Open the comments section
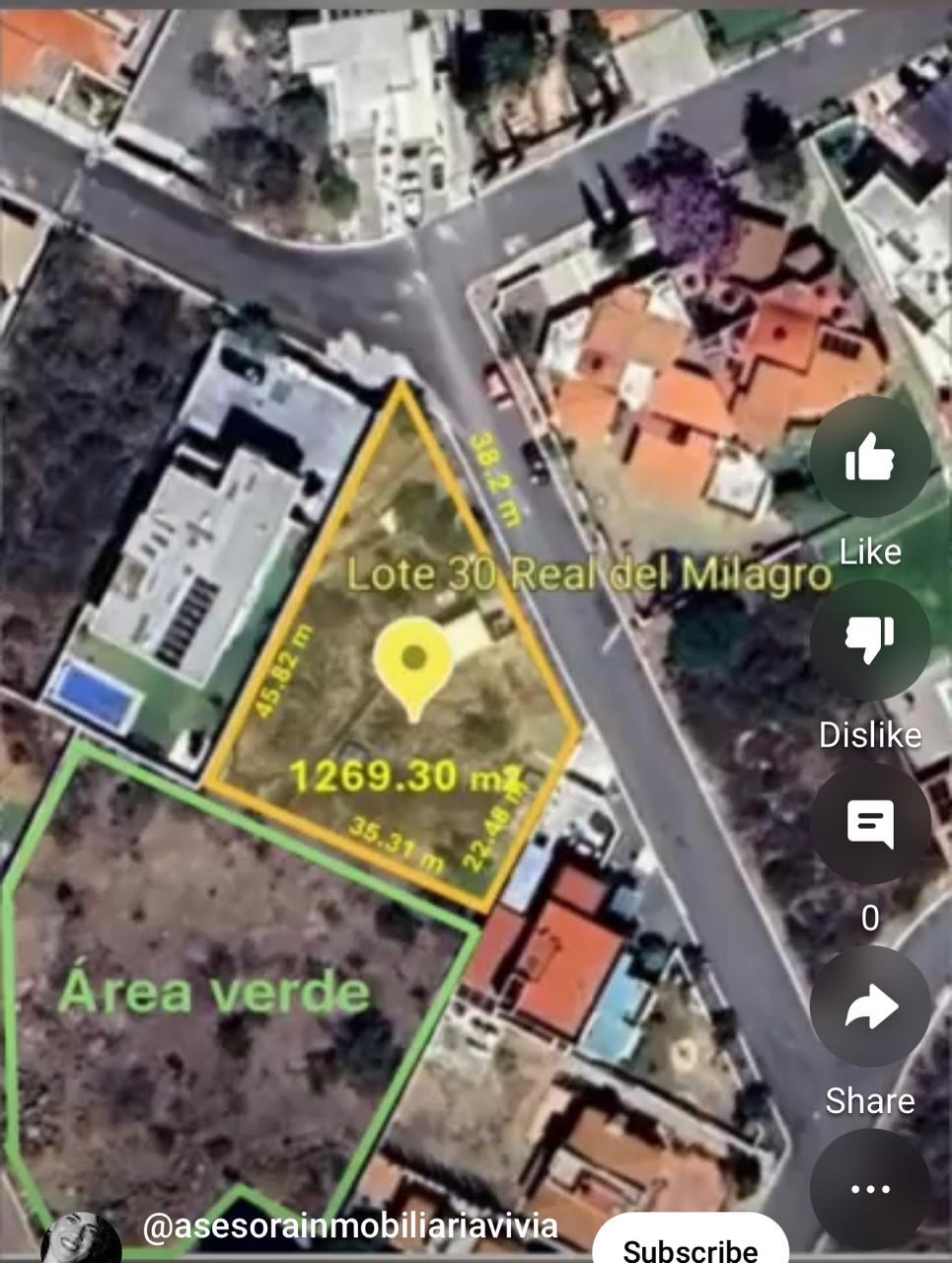Viewport: 952px width, 1263px height. [x=869, y=824]
